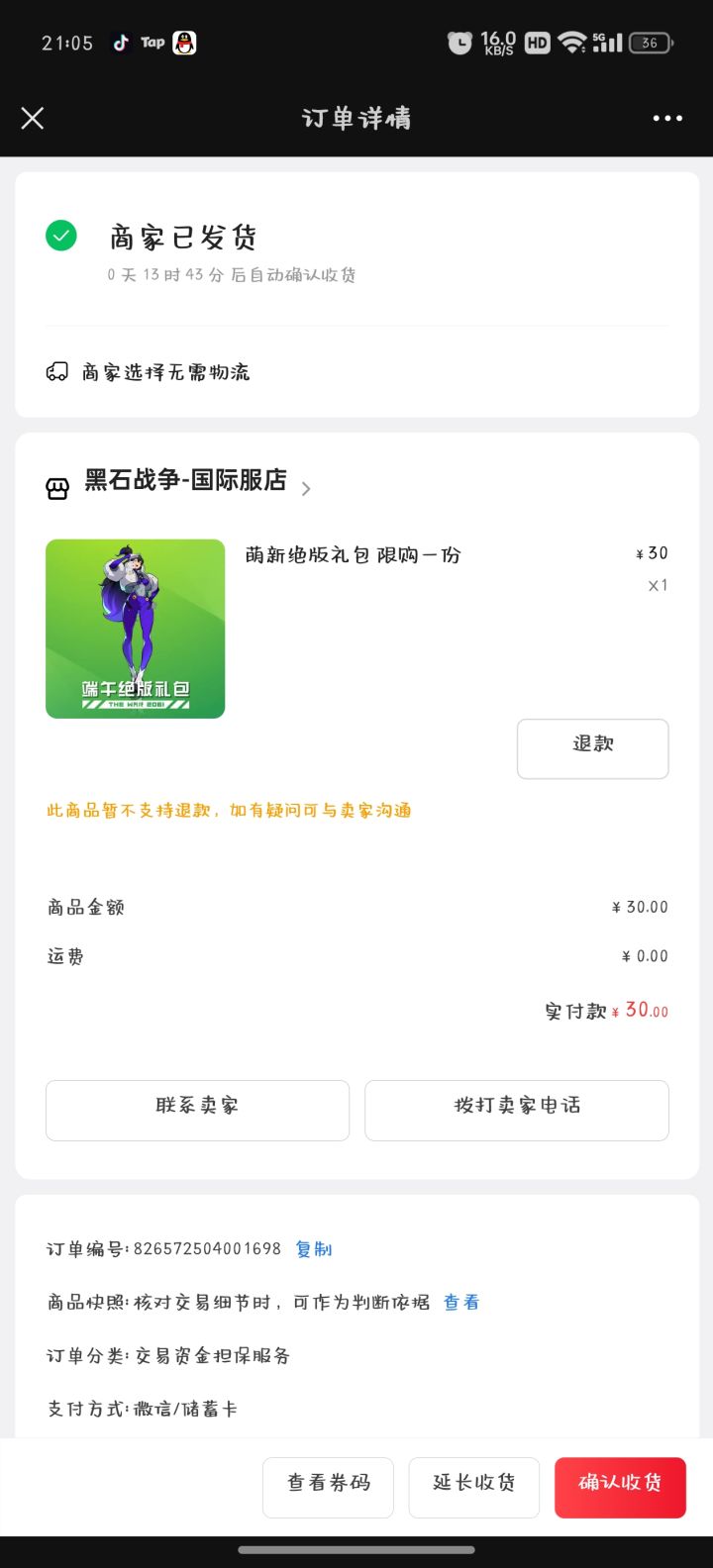Extend the receipt period with 延长收货
The image size is (713, 1568).
[x=473, y=1487]
